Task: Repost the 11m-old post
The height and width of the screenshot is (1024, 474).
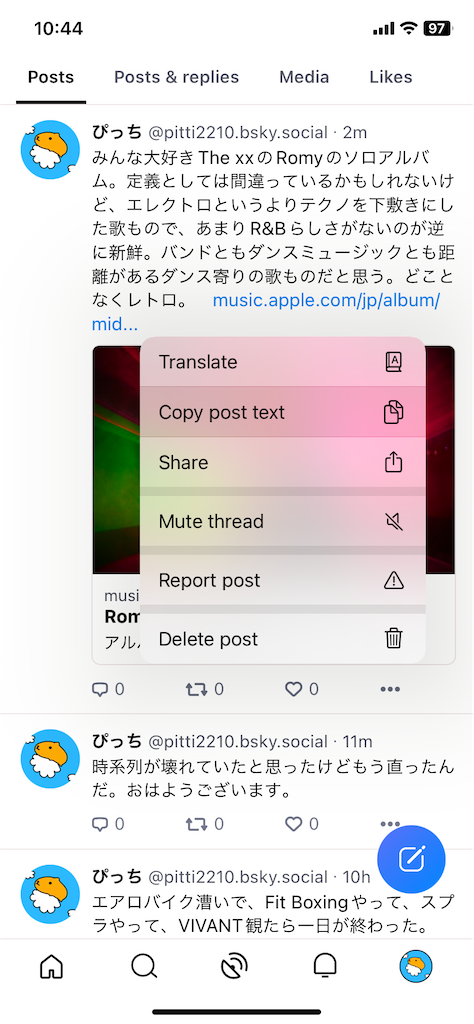Action: click(204, 824)
